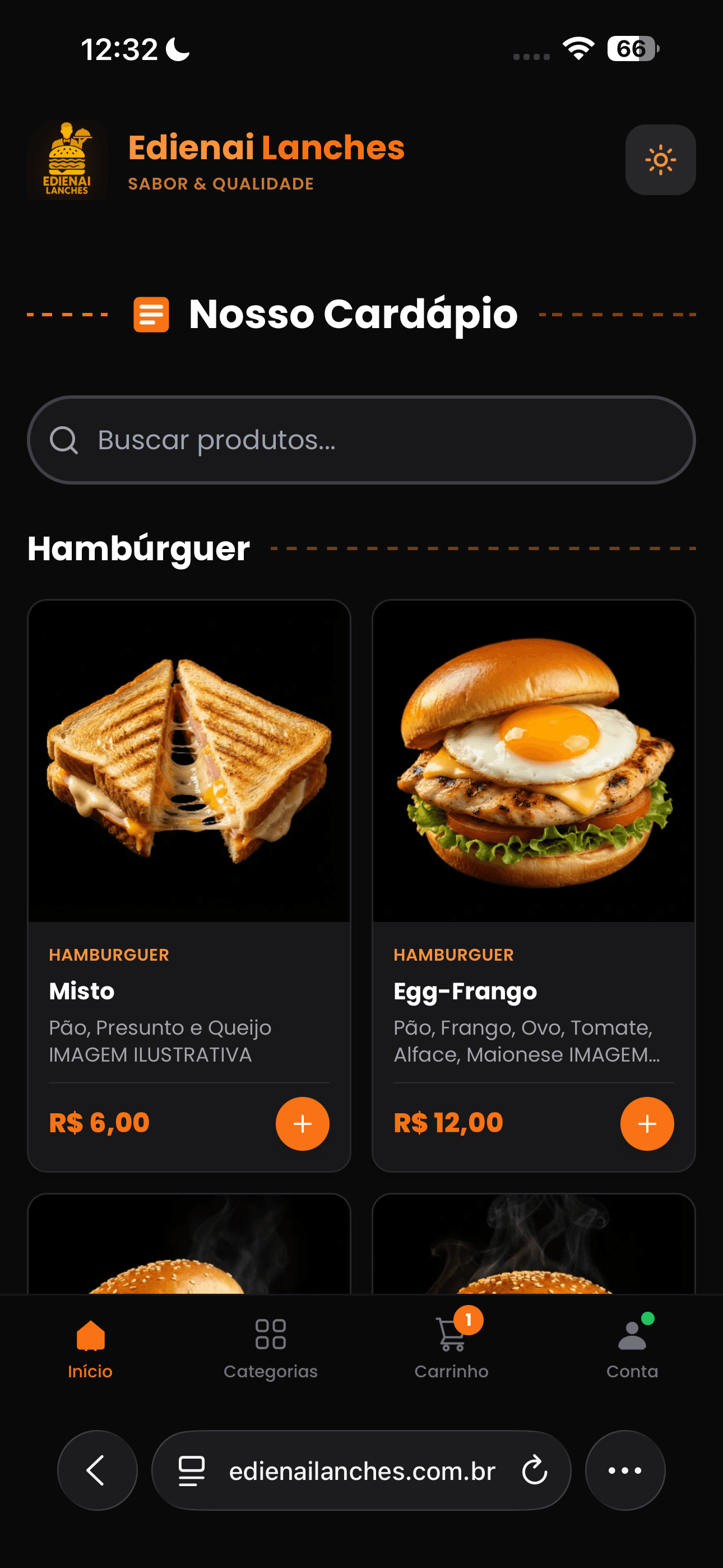
Task: Tap the browser back chevron
Action: point(96,1471)
